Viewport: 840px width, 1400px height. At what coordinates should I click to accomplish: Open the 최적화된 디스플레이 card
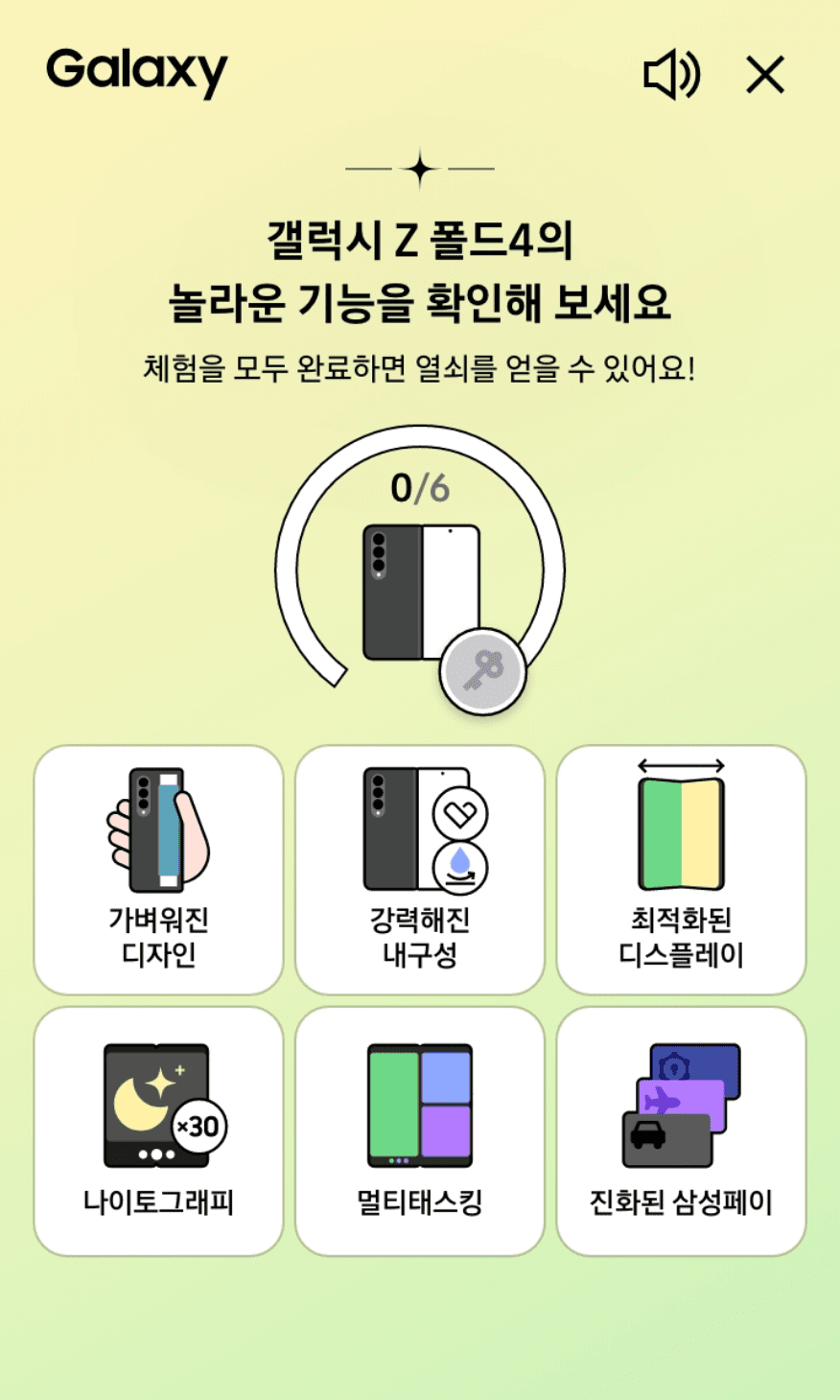click(681, 870)
